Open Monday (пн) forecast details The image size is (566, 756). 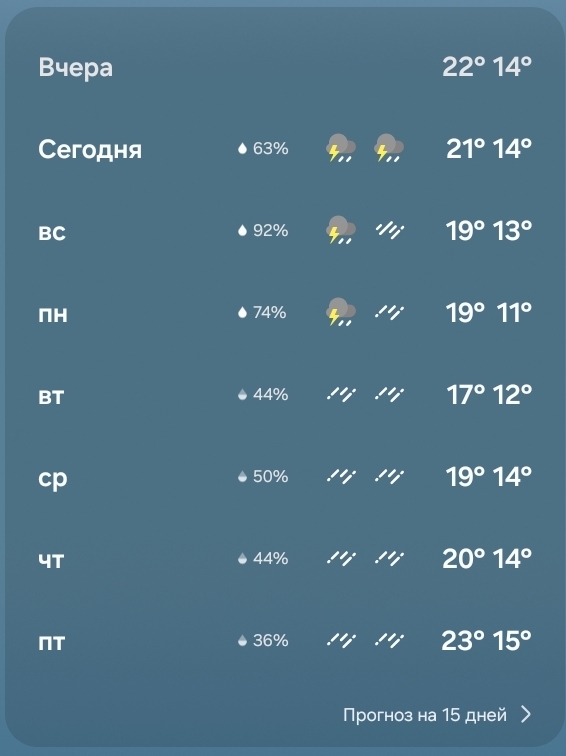[284, 312]
